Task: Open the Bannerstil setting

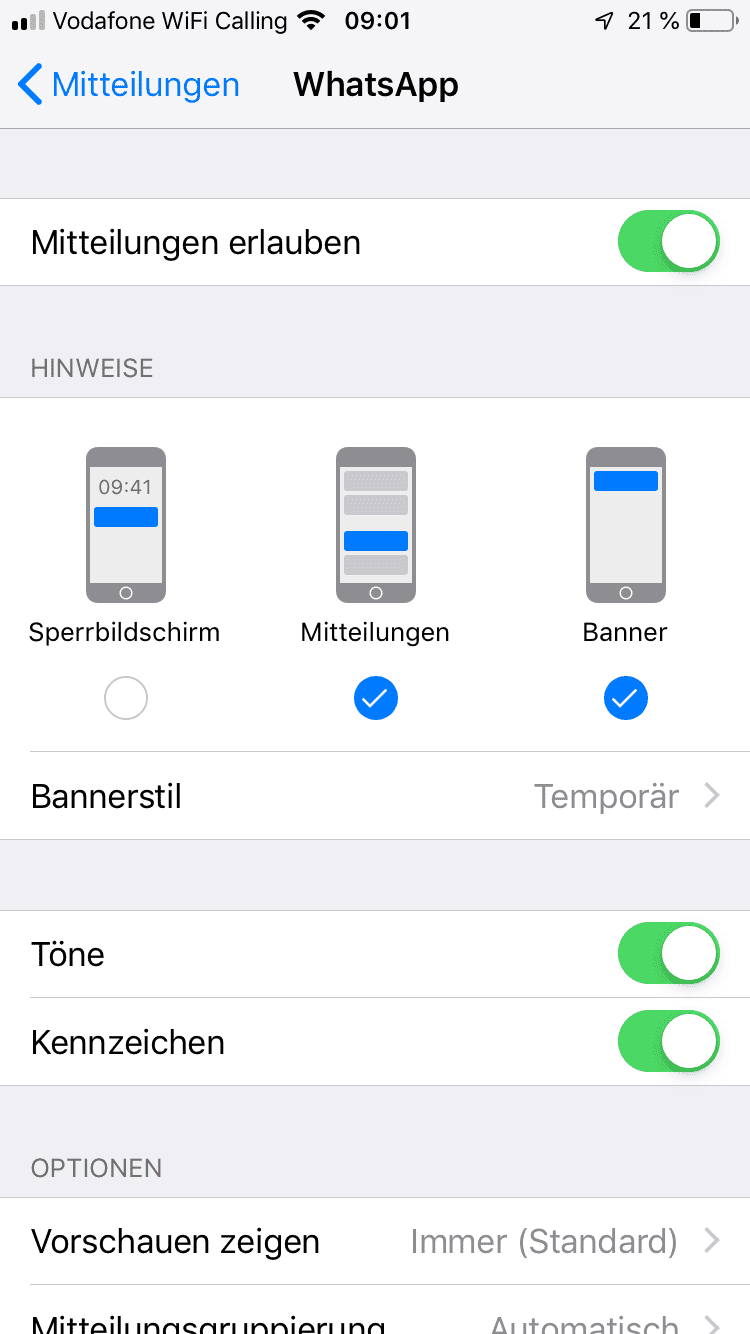Action: (375, 797)
